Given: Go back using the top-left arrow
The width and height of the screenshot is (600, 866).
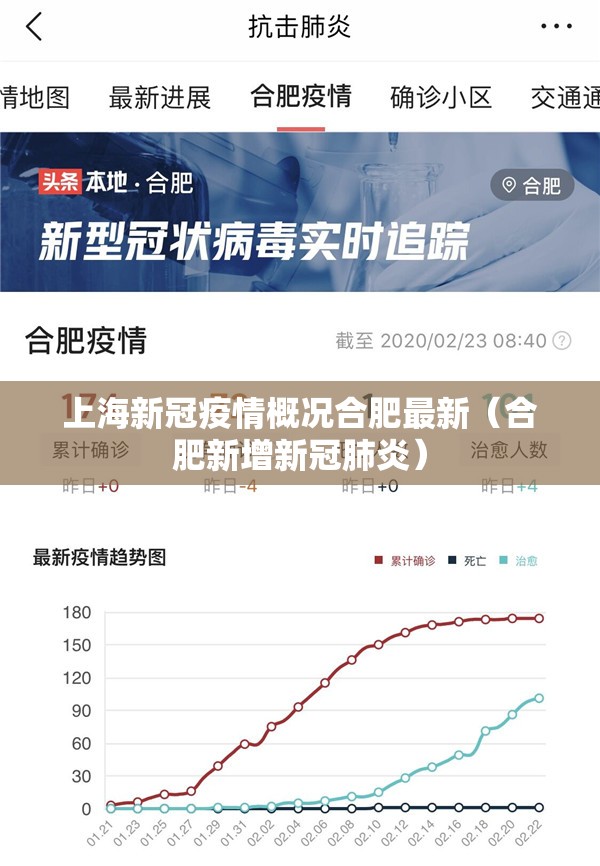Looking at the screenshot, I should click(34, 27).
